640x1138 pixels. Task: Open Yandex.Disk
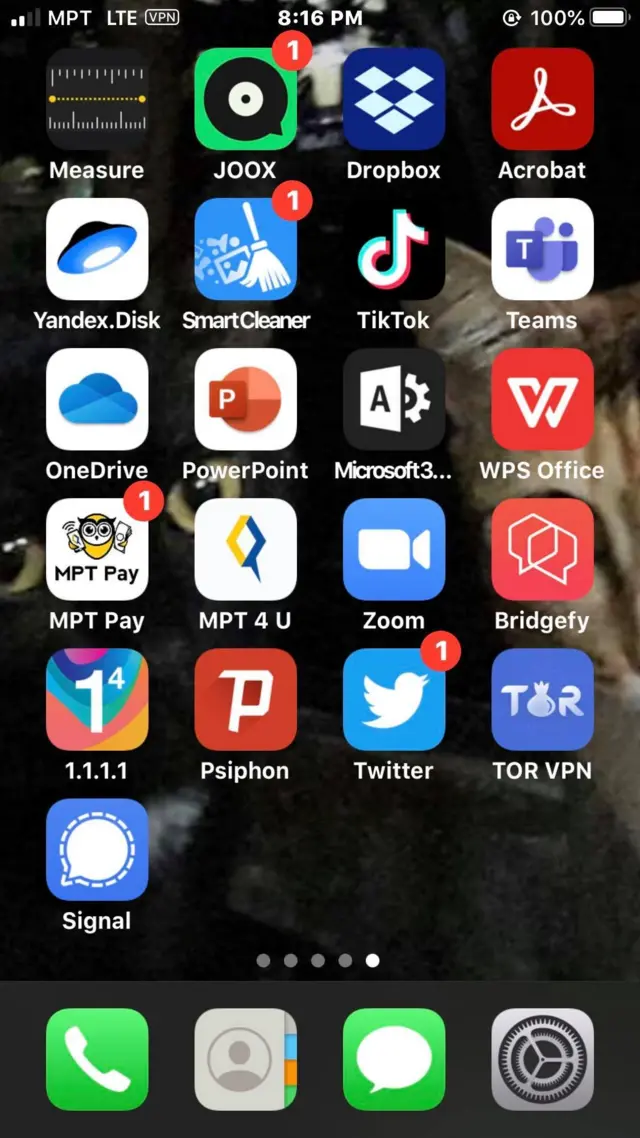(x=97, y=249)
